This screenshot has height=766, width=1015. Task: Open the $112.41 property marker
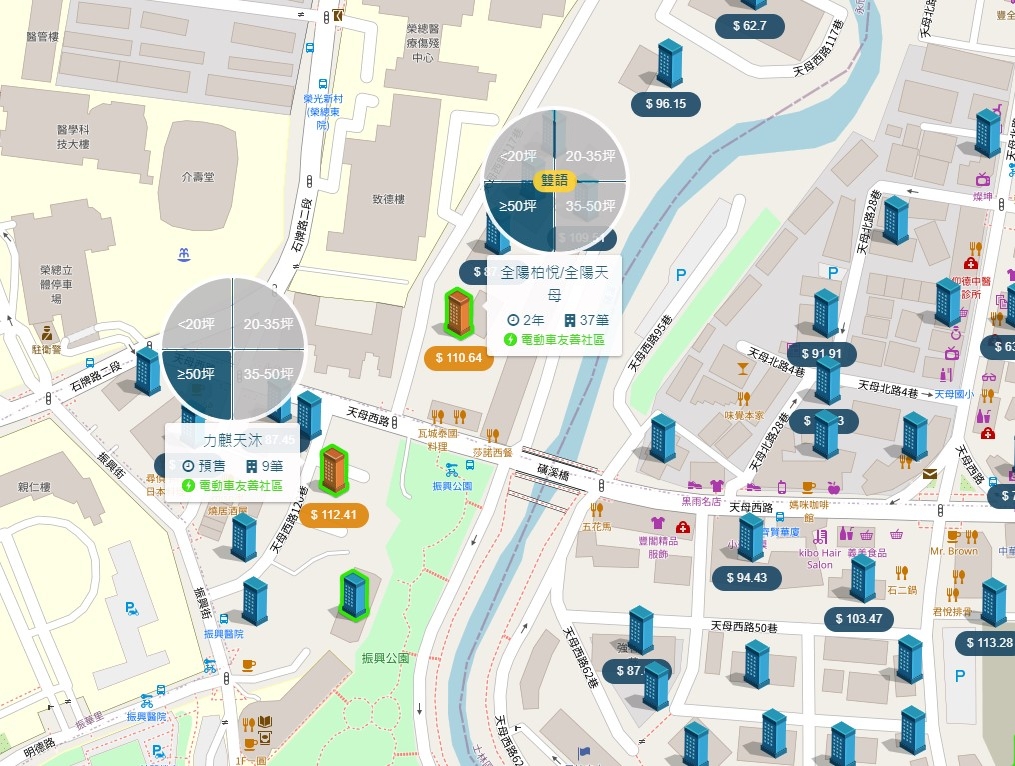[x=333, y=516]
